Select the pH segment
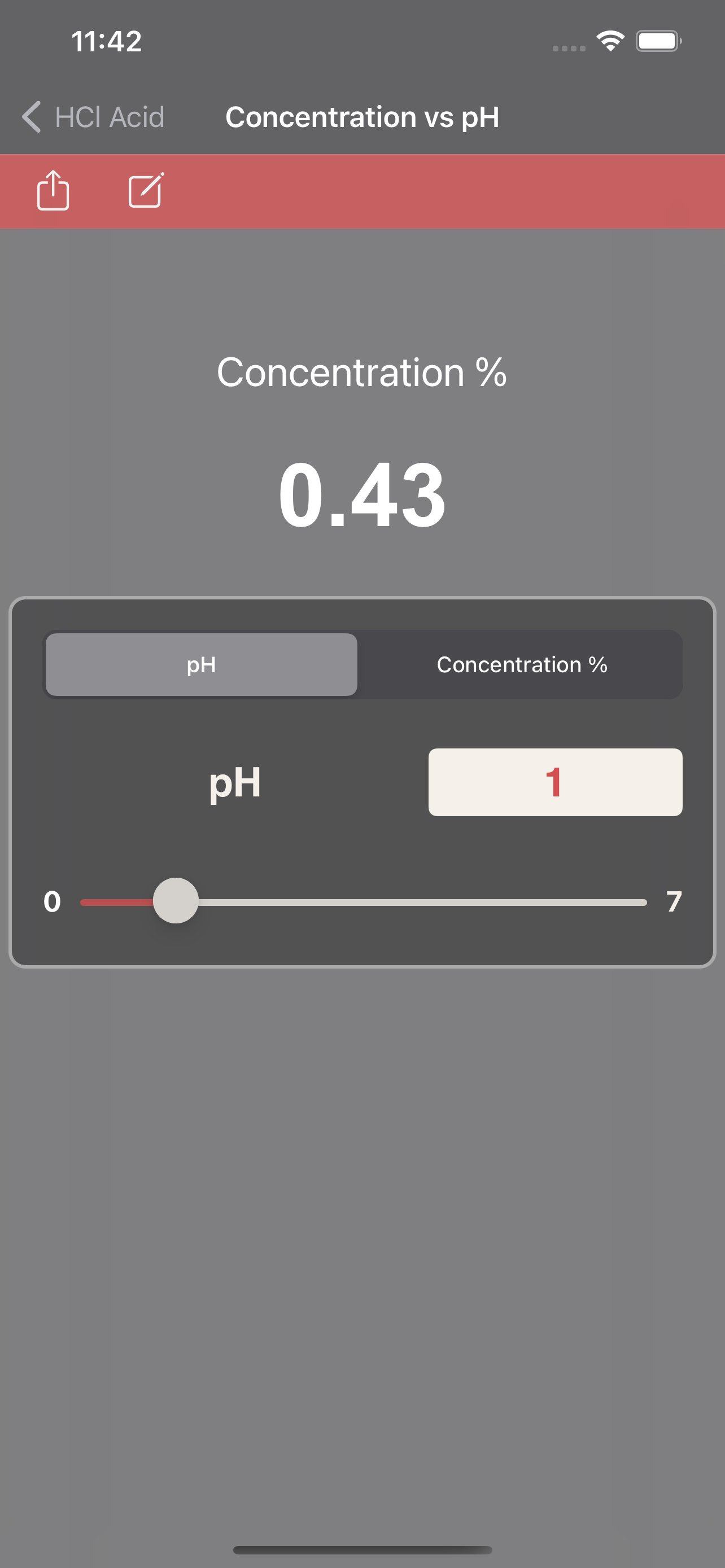The width and height of the screenshot is (725, 1568). pyautogui.click(x=201, y=664)
